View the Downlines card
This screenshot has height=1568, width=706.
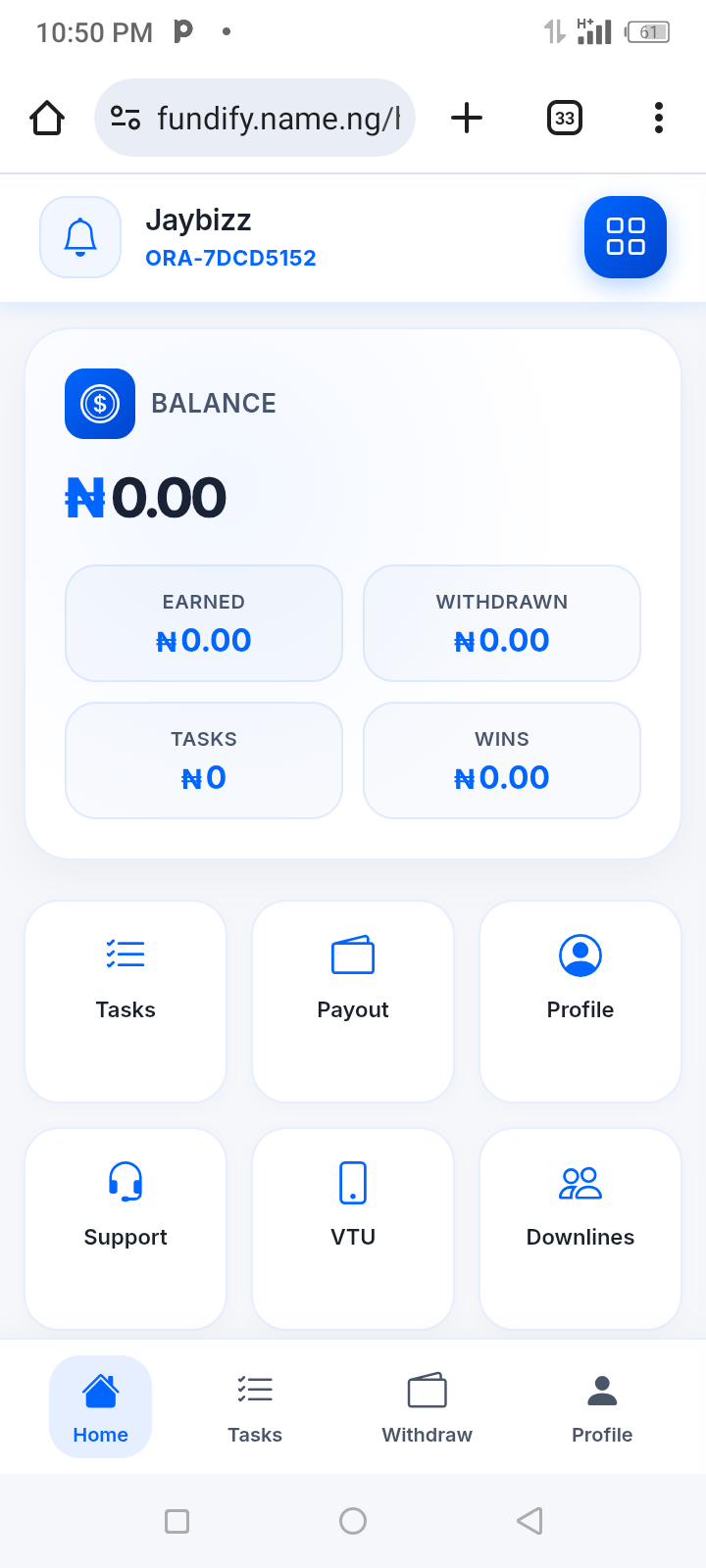tap(580, 1228)
